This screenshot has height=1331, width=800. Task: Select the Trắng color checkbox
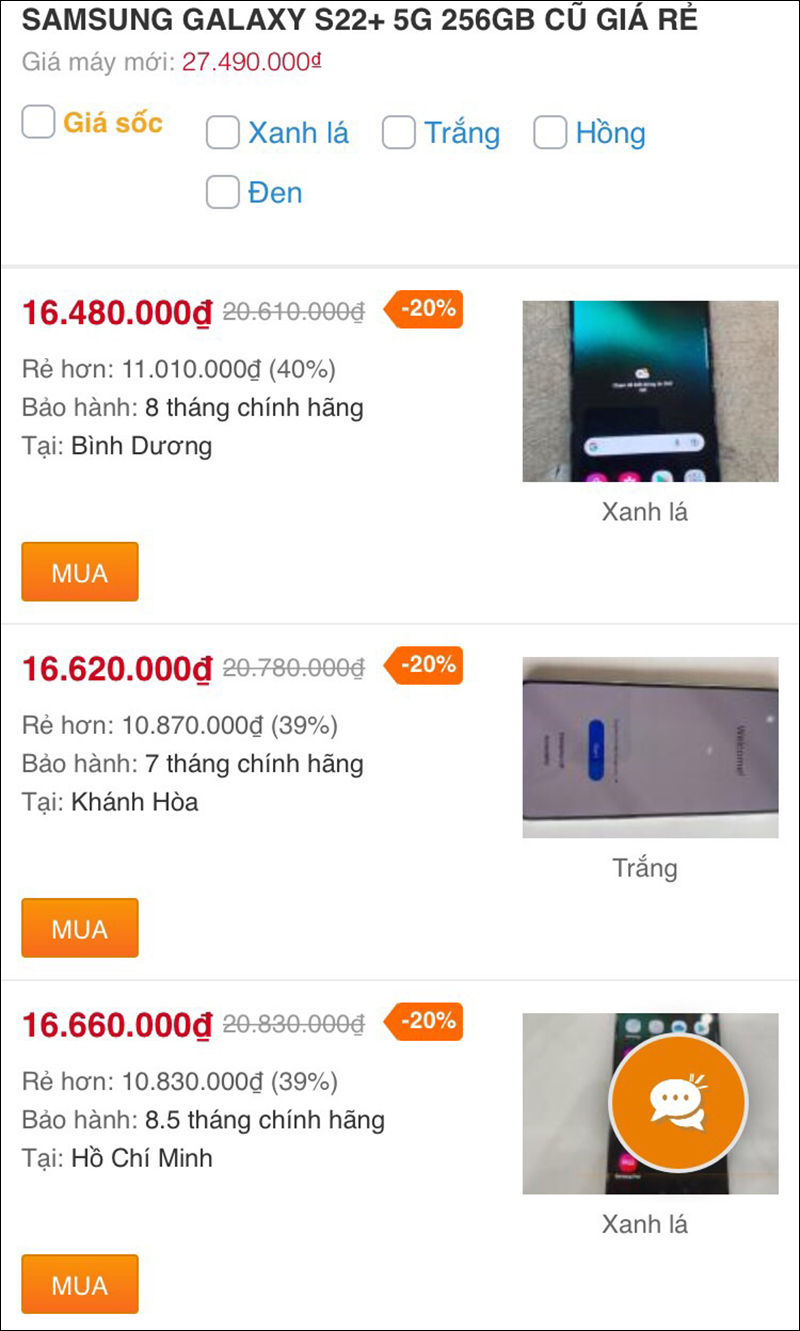pos(398,133)
